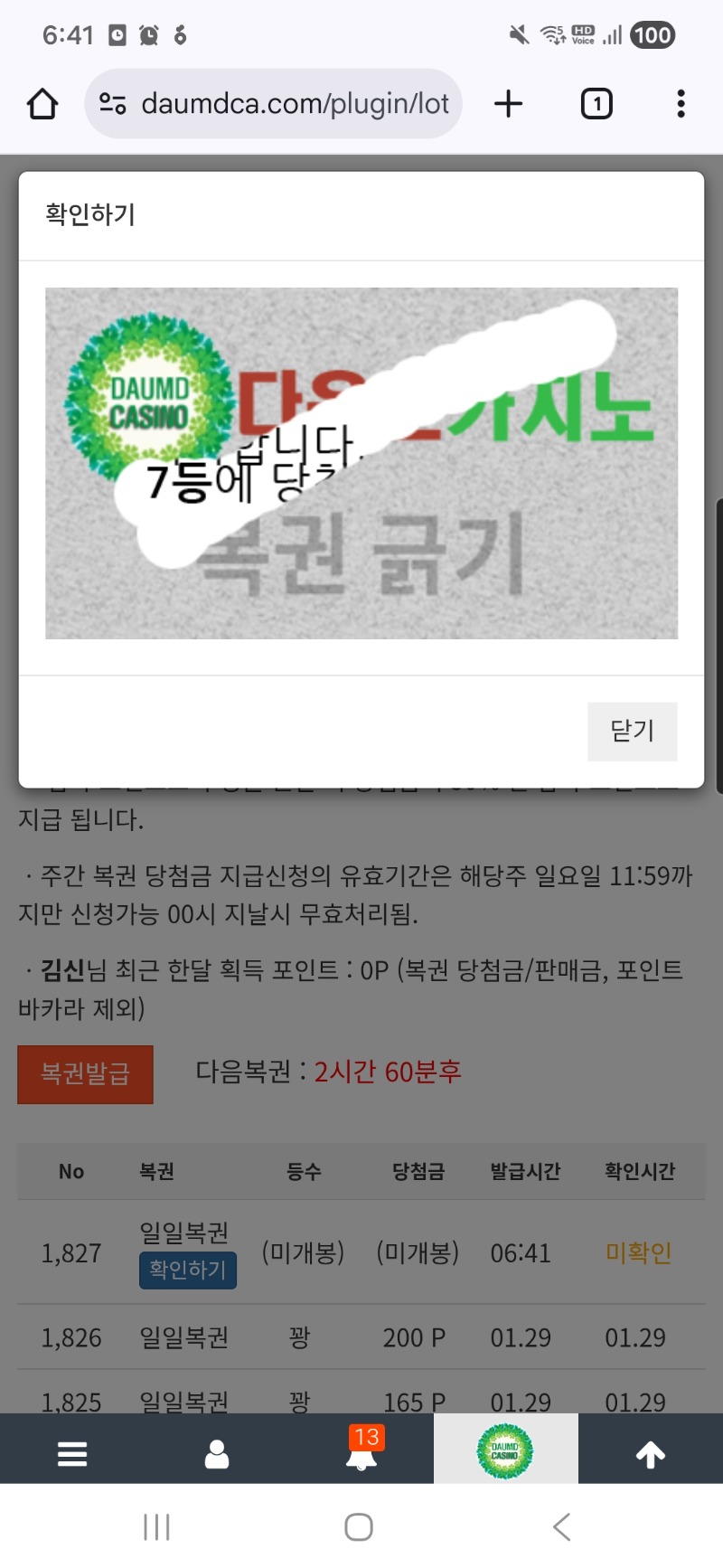
Task: Open the browser home page
Action: coord(42,104)
